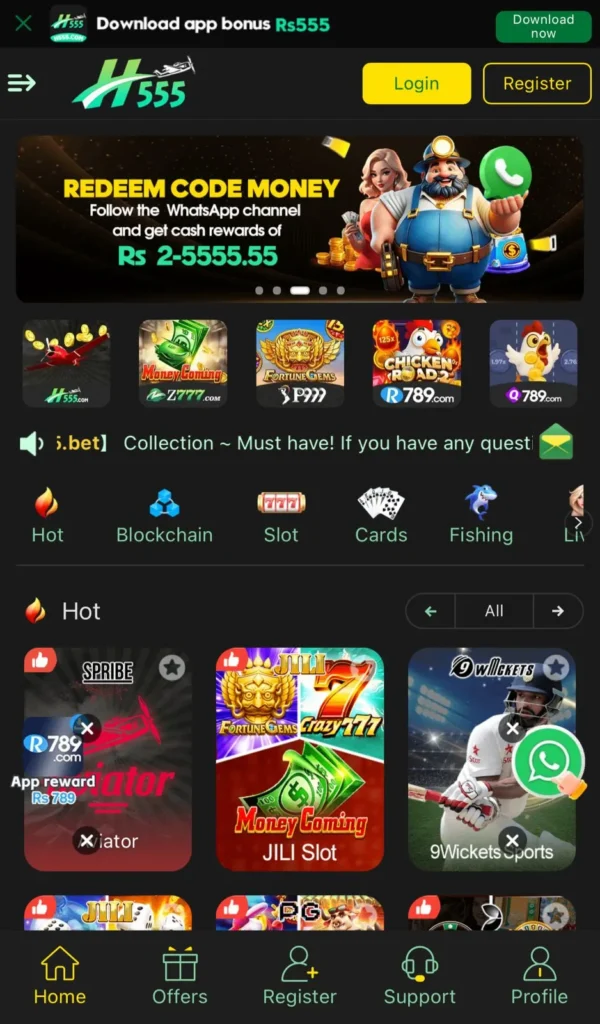The image size is (600, 1024).
Task: Open the floating WhatsApp chat button
Action: (548, 762)
